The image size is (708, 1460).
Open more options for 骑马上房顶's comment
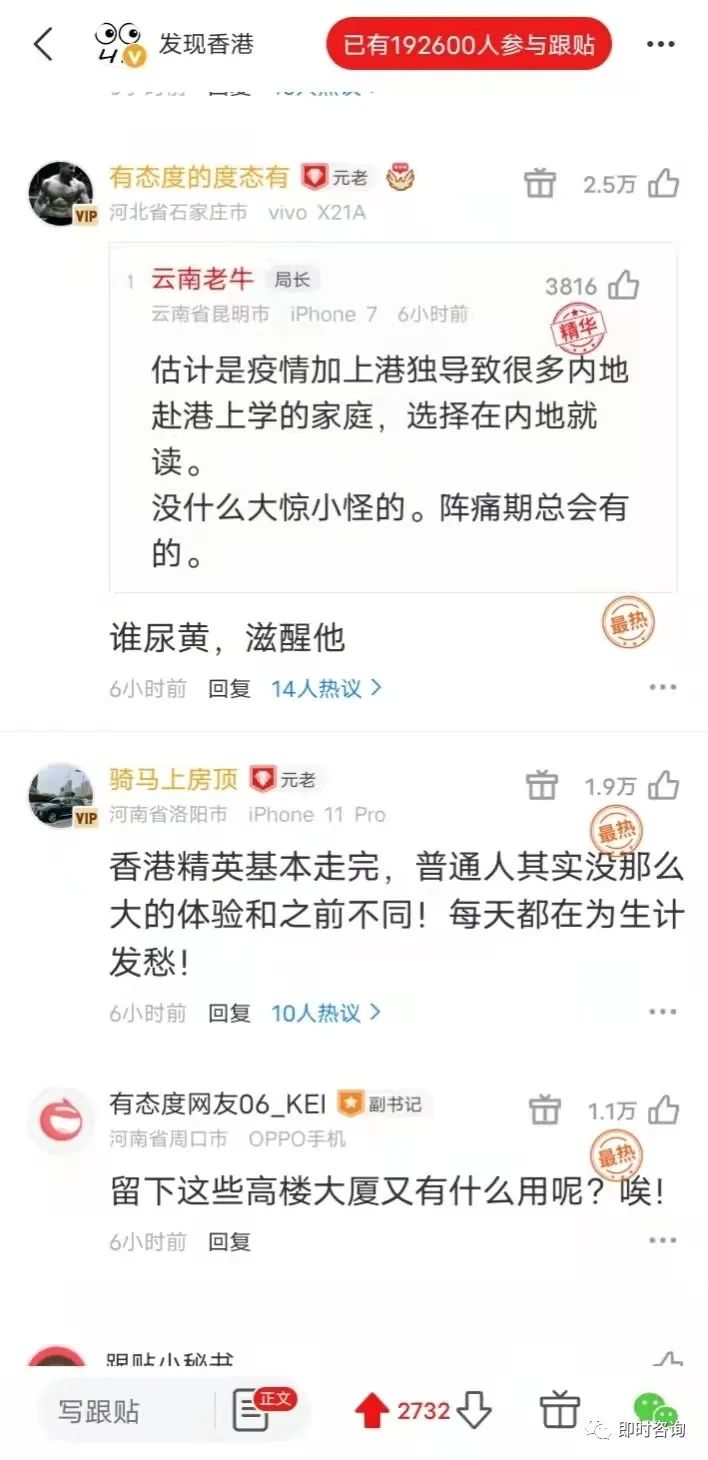662,1012
